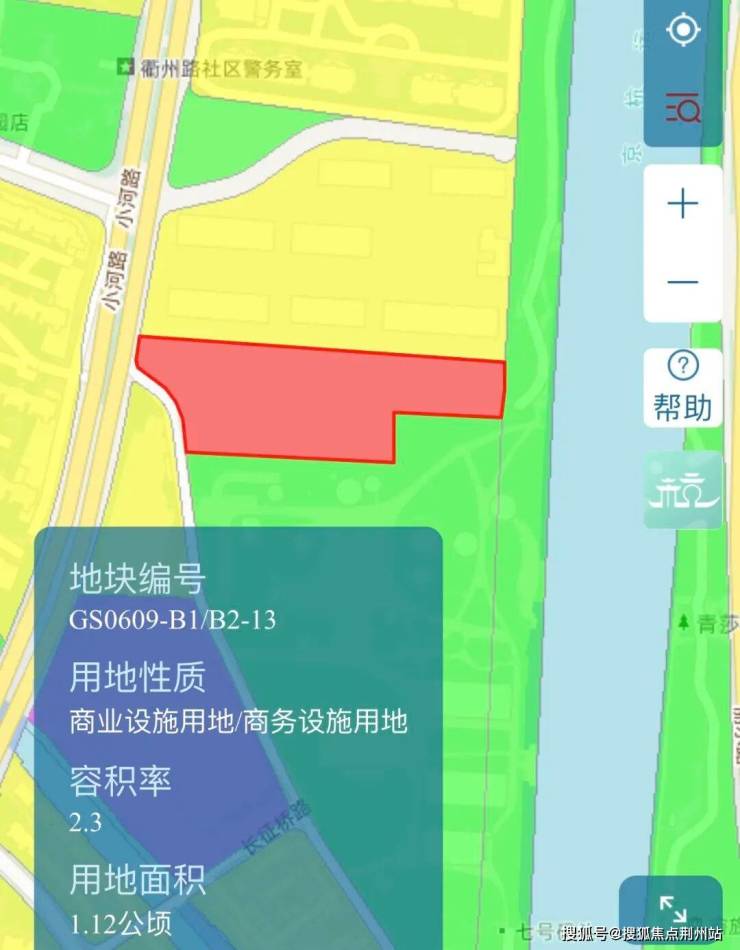Open the search list icon
Image resolution: width=740 pixels, height=950 pixels.
tap(683, 105)
